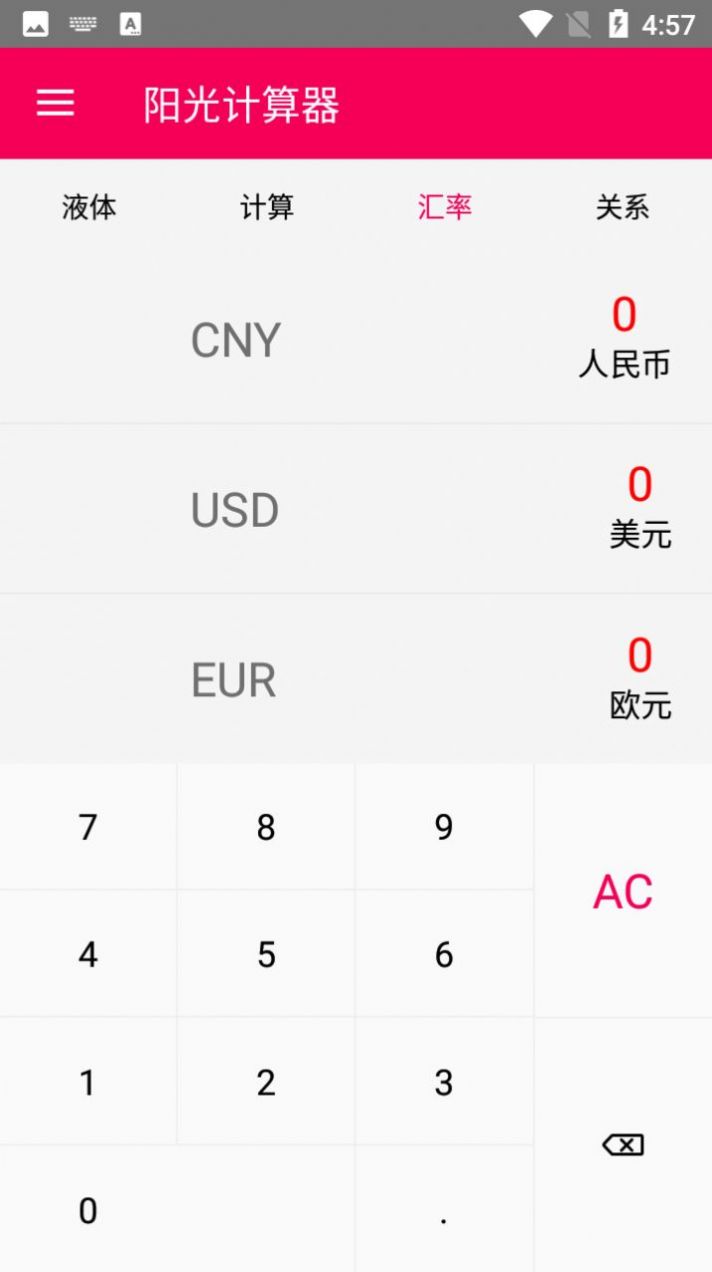Select the CNY 人民币 currency row
Viewport: 712px width, 1272px height.
coord(356,340)
